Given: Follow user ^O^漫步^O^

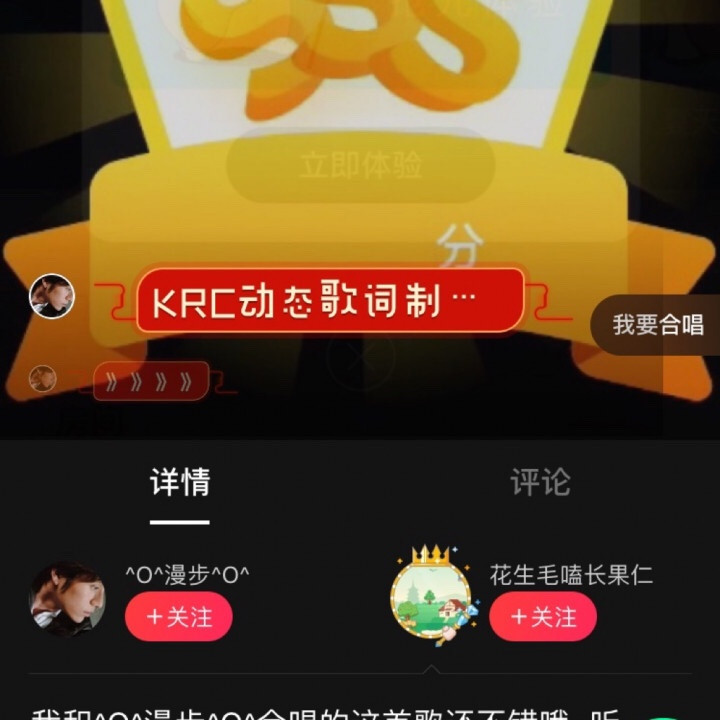Looking at the screenshot, I should 179,616.
